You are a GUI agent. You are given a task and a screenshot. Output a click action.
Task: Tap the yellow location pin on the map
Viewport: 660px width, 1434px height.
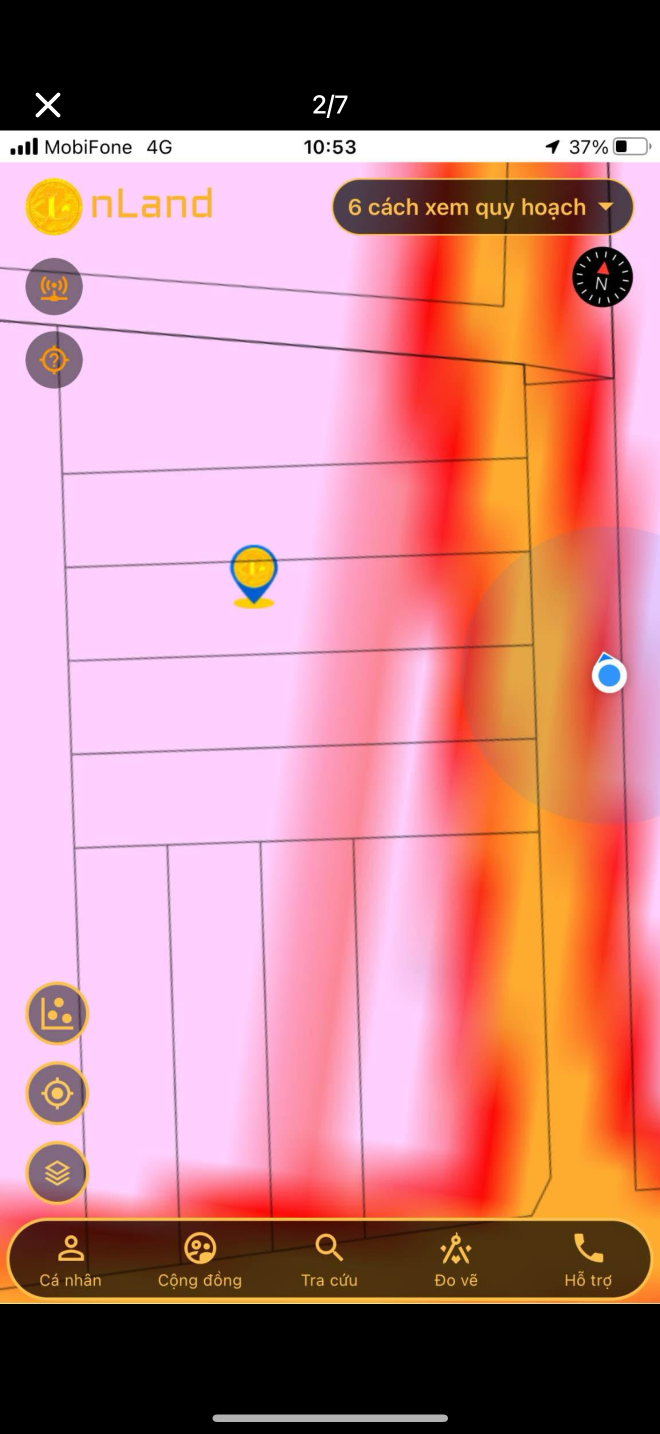coord(254,576)
